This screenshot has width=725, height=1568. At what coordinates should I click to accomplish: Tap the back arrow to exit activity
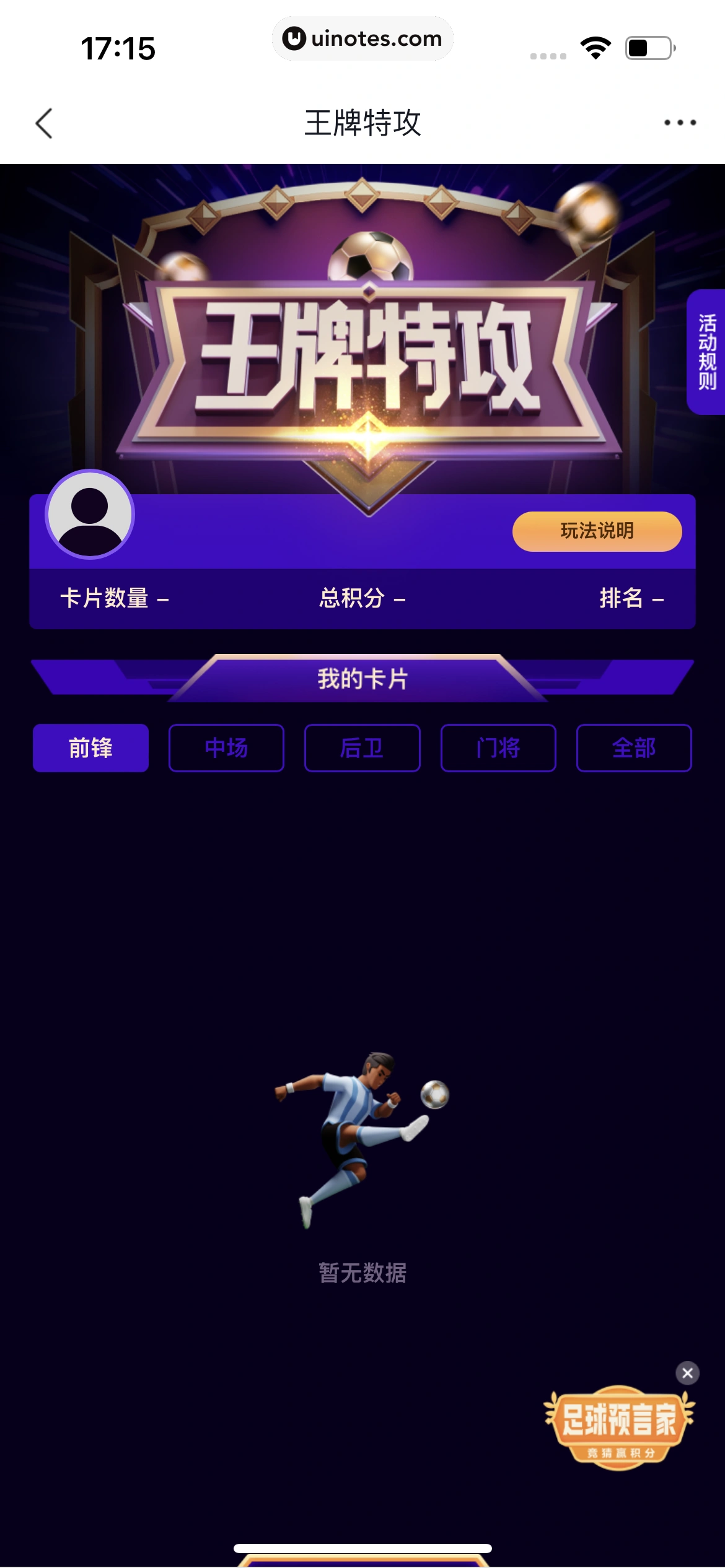pyautogui.click(x=42, y=123)
